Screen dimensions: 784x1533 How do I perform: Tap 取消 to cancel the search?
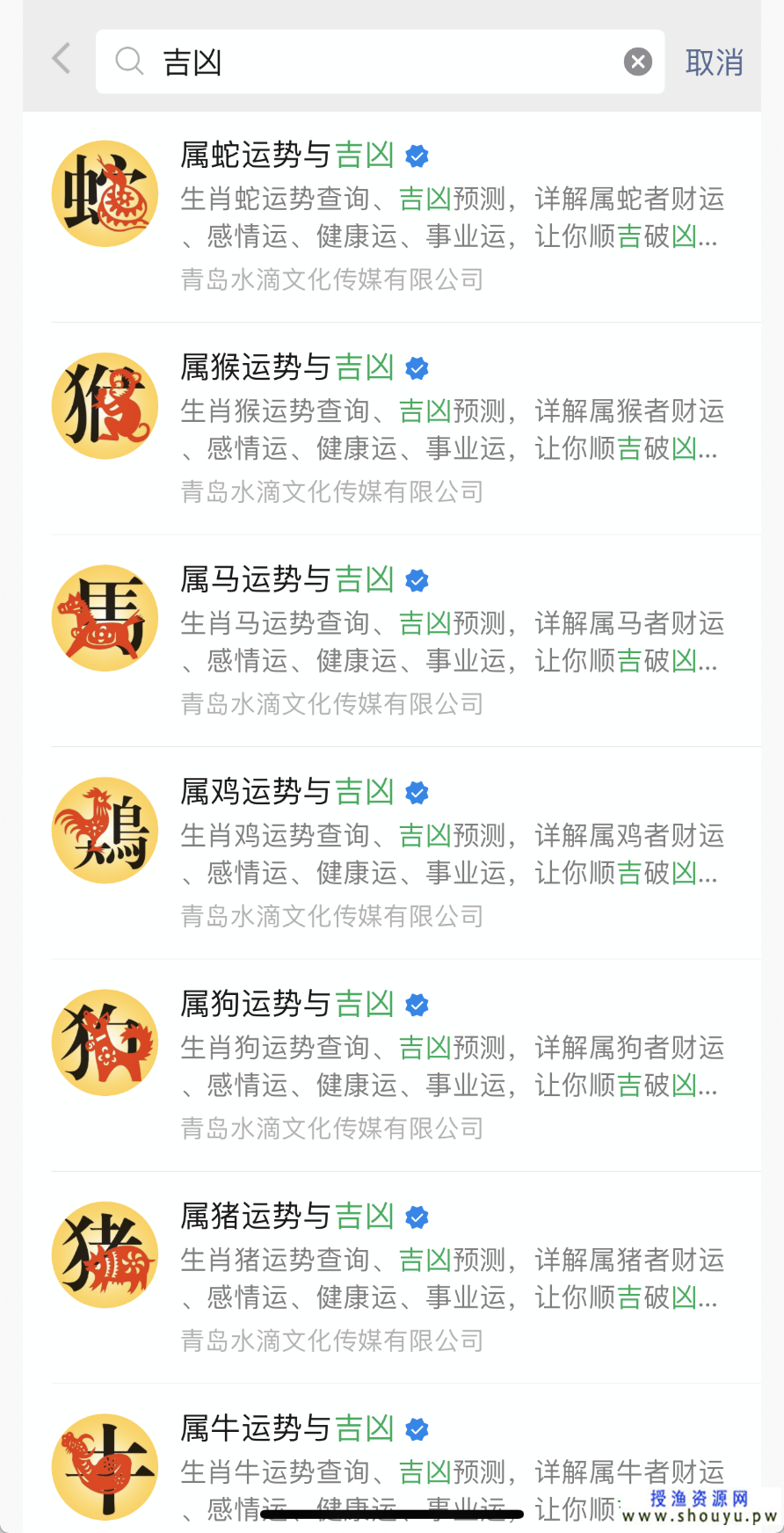click(714, 62)
